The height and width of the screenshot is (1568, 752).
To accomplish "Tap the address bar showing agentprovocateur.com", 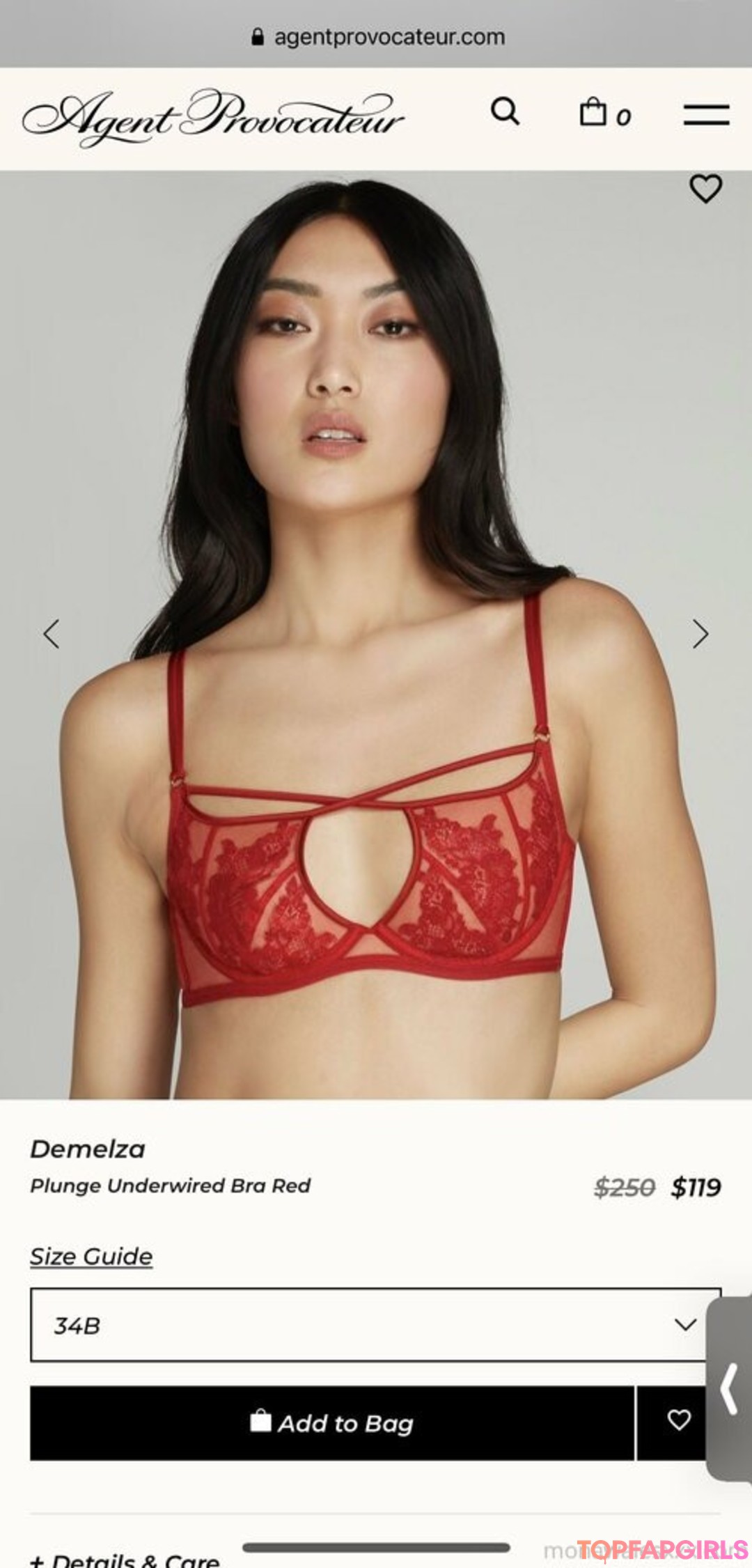I will (377, 37).
